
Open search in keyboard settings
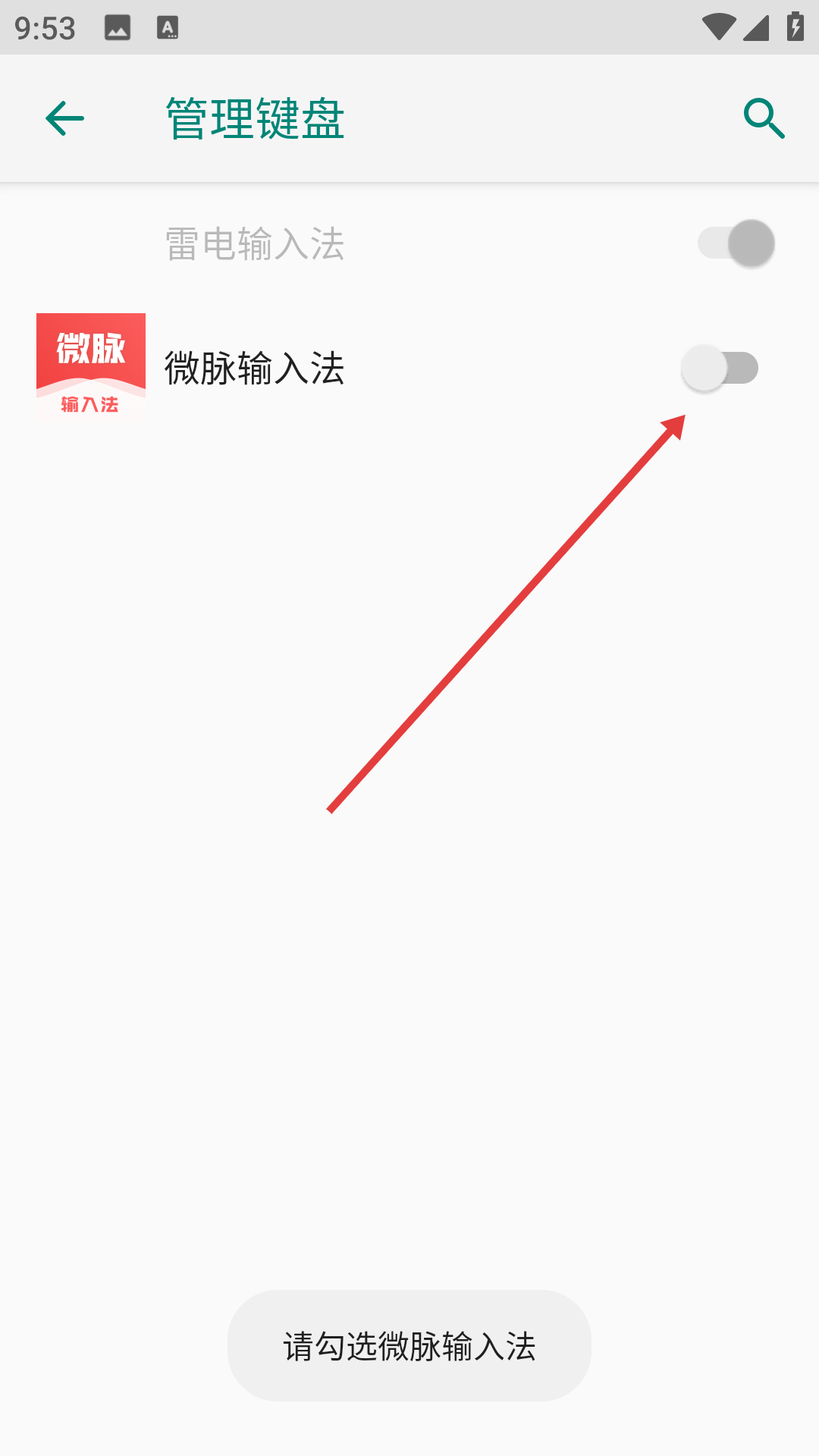(764, 119)
